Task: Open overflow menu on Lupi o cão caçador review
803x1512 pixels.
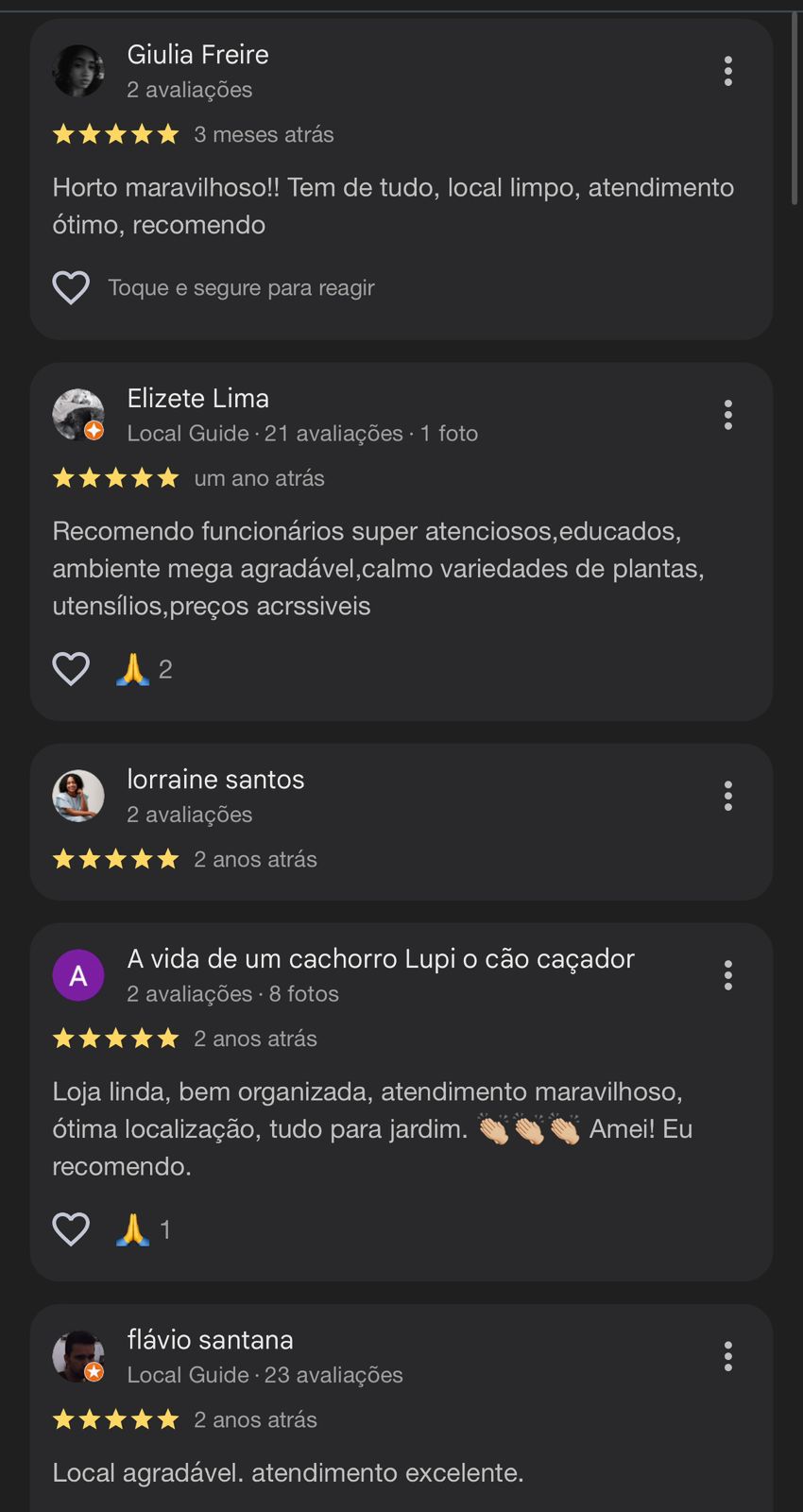Action: point(727,975)
